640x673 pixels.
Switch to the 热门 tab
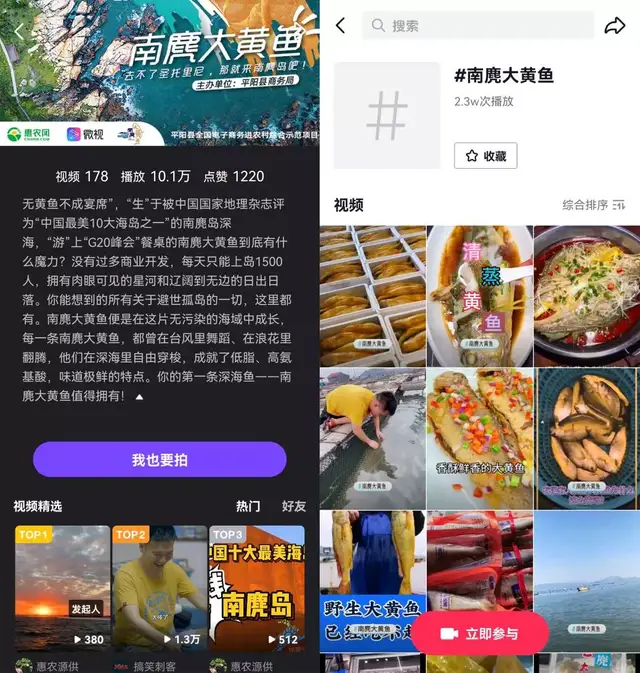tap(248, 506)
